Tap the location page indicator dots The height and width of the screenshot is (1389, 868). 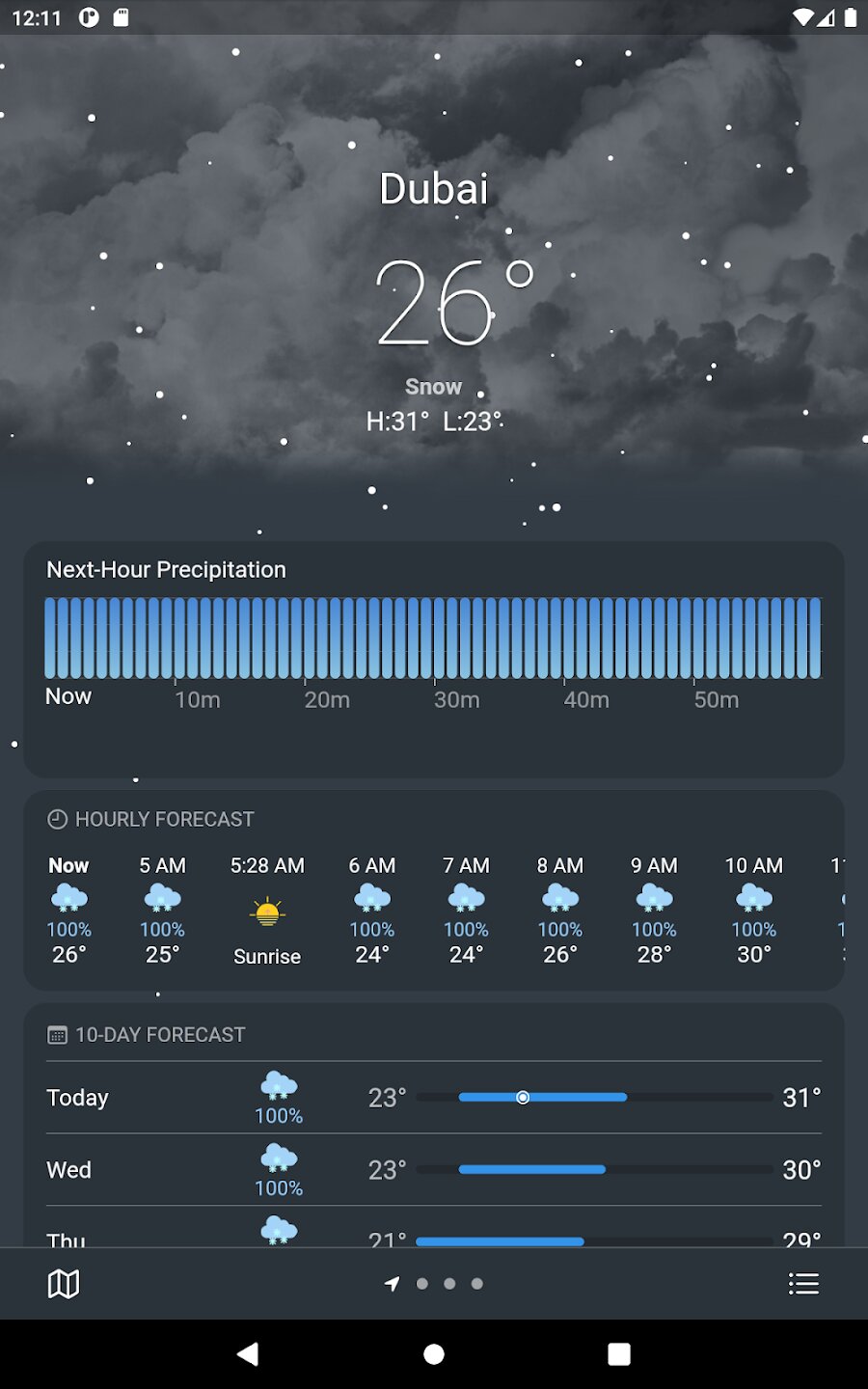(434, 1284)
